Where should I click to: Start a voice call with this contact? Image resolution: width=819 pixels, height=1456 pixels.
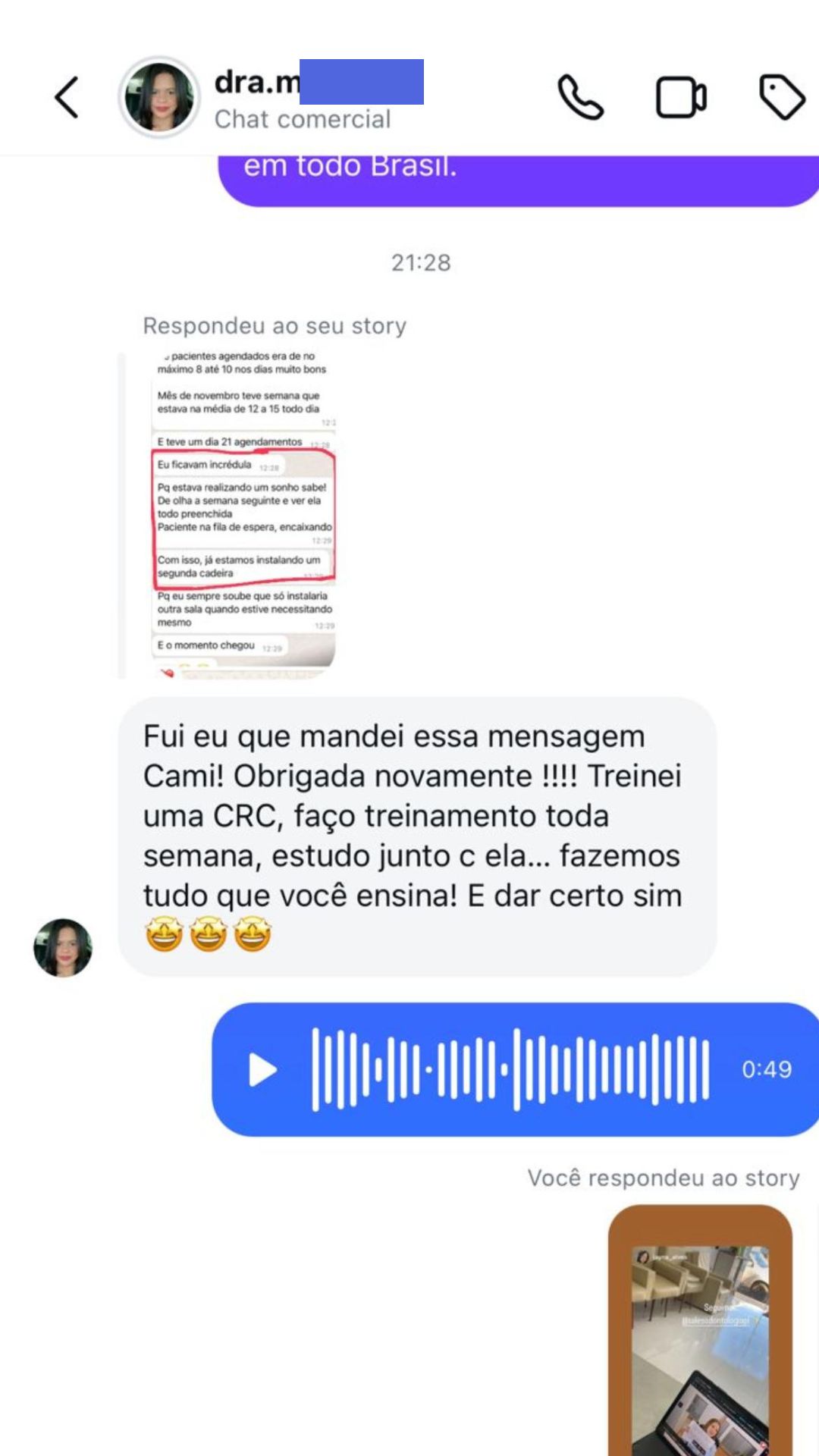pyautogui.click(x=580, y=97)
